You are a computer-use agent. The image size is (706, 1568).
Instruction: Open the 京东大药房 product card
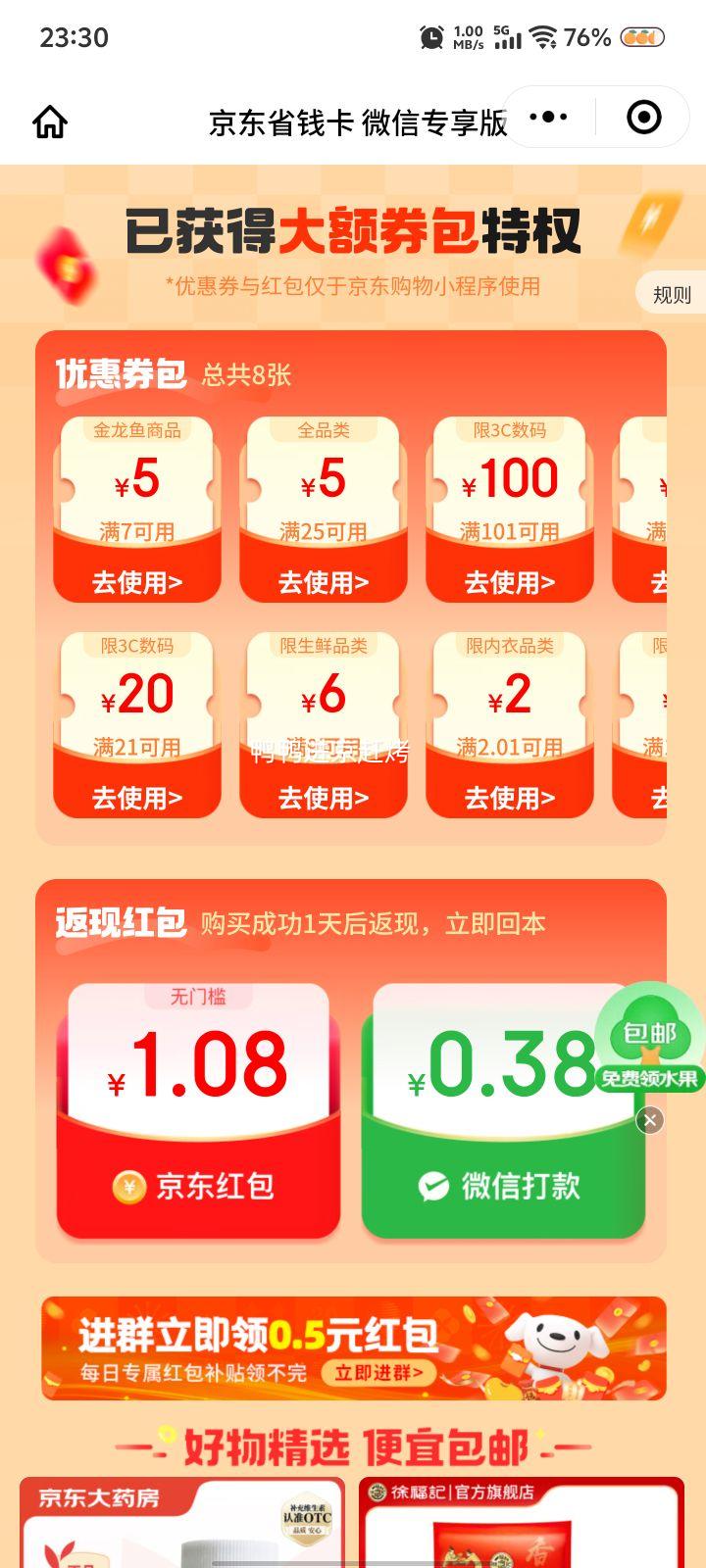click(182, 1523)
